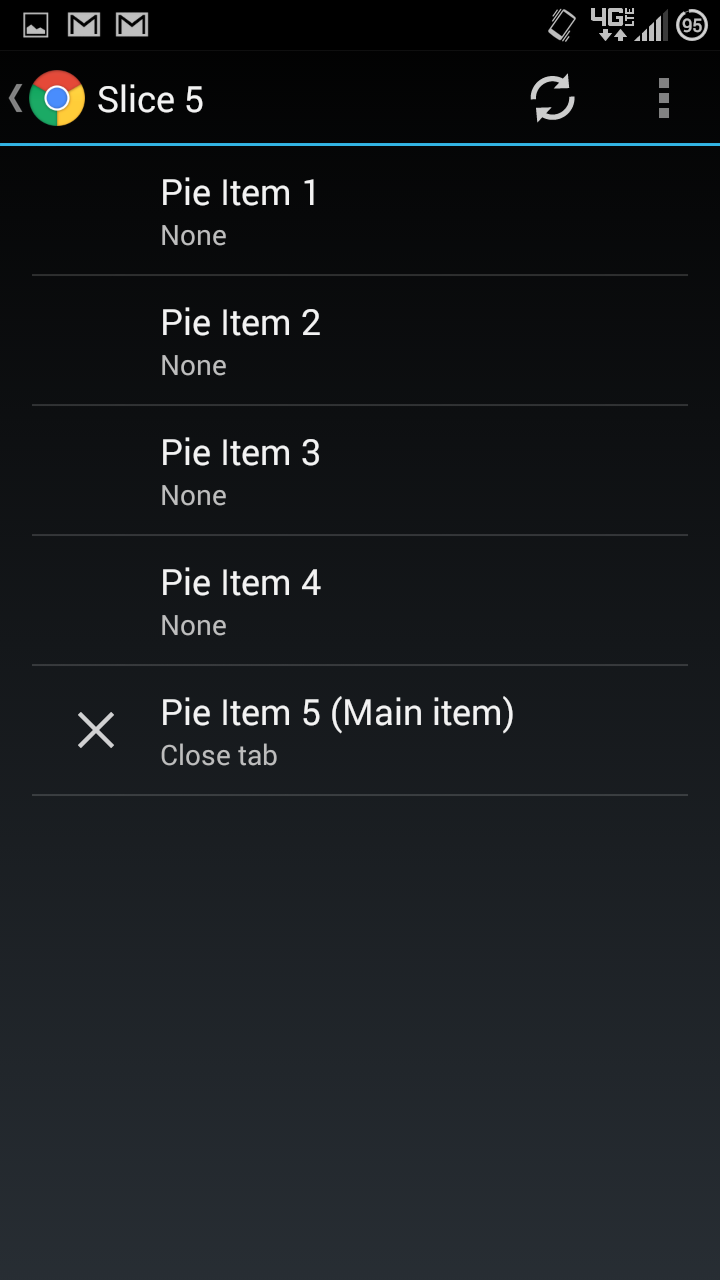
Task: Expand Pie Item 3 settings
Action: [360, 470]
